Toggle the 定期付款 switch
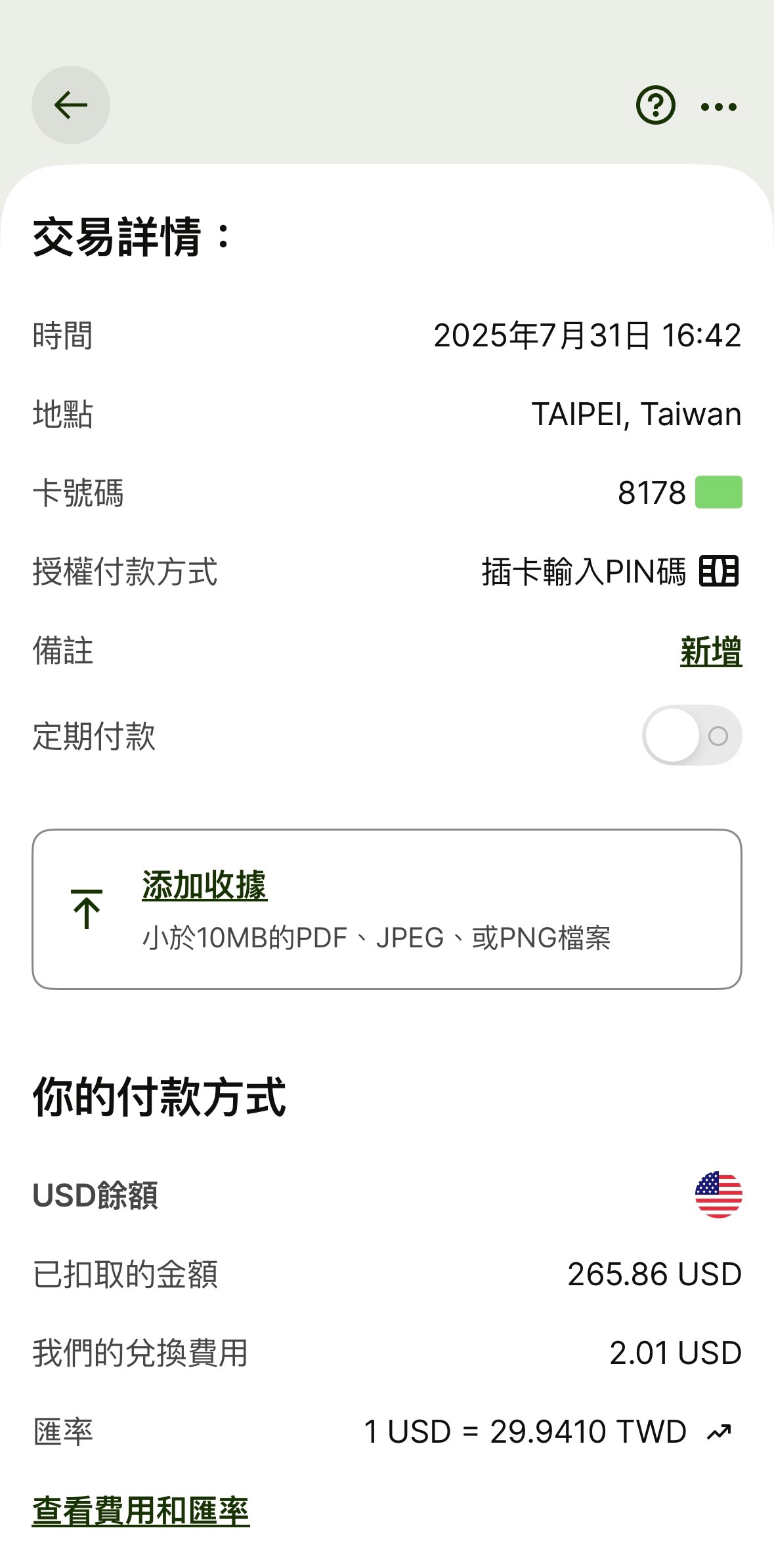Image resolution: width=774 pixels, height=1568 pixels. [x=692, y=735]
